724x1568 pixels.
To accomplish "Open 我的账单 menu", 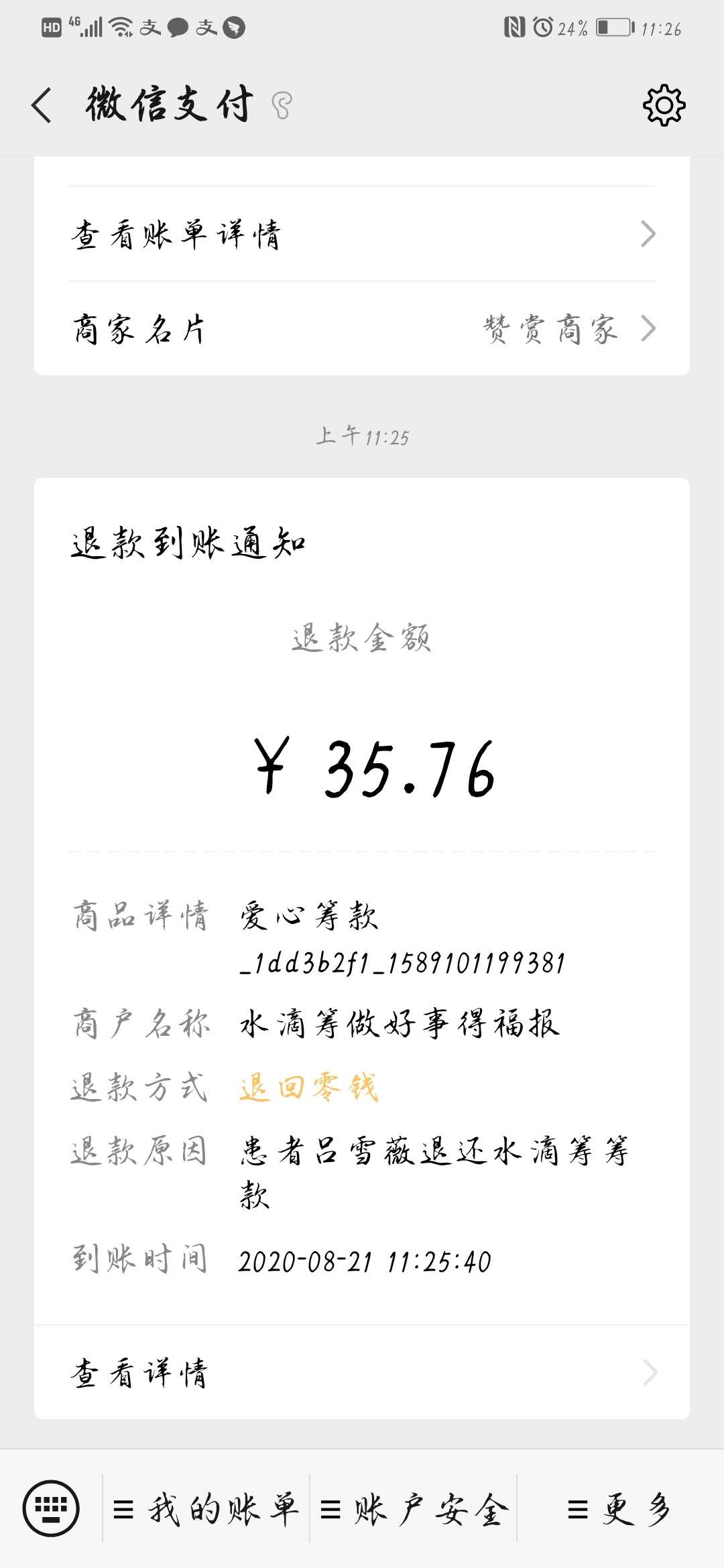I will click(206, 1508).
